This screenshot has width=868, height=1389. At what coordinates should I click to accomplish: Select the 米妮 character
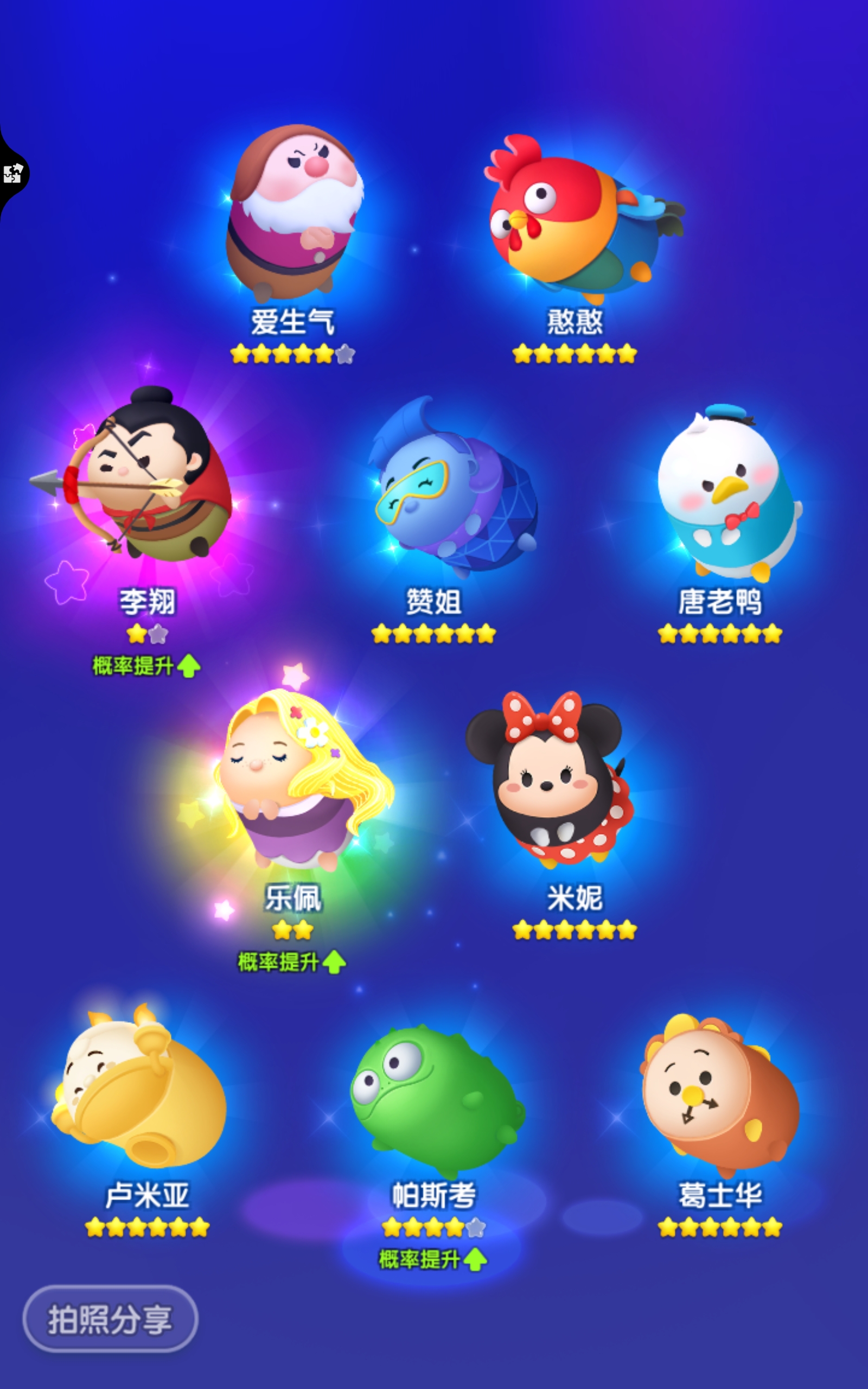[x=551, y=781]
